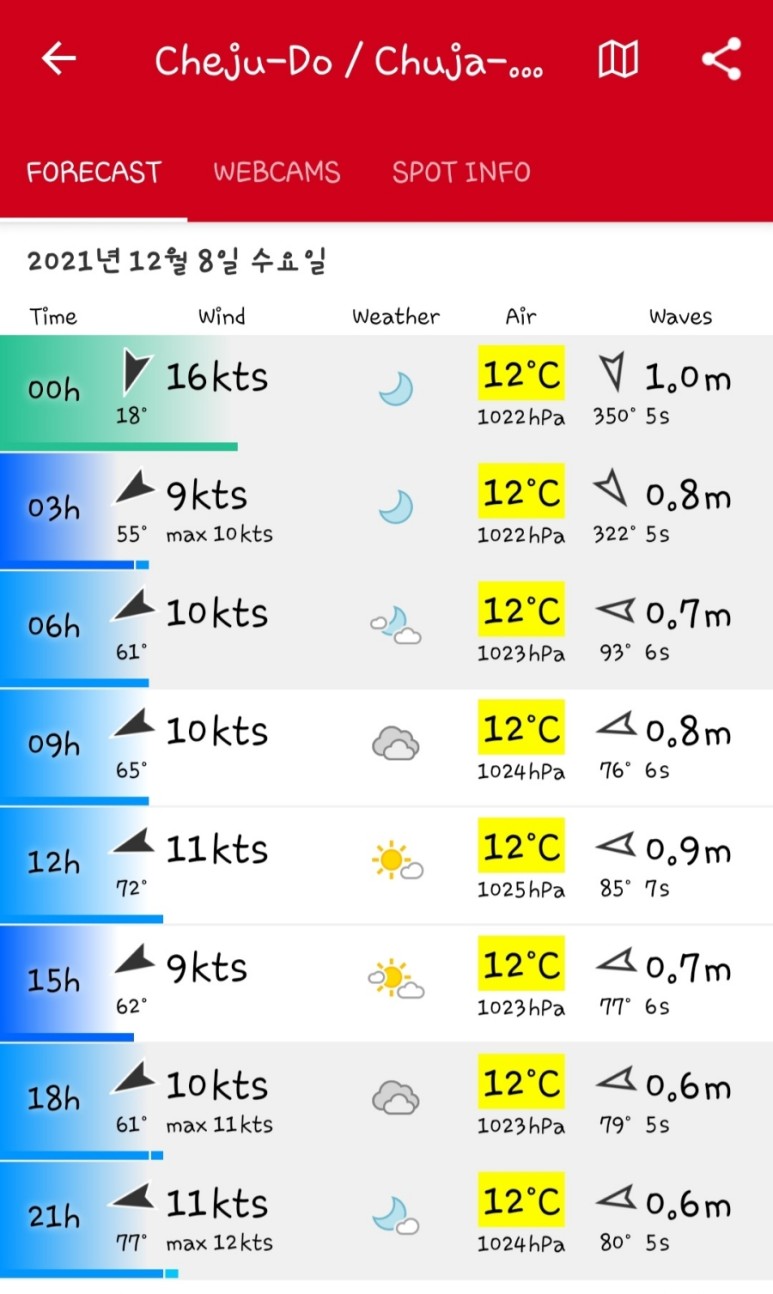Tap the wave direction arrow at 350° for 00h

613,372
